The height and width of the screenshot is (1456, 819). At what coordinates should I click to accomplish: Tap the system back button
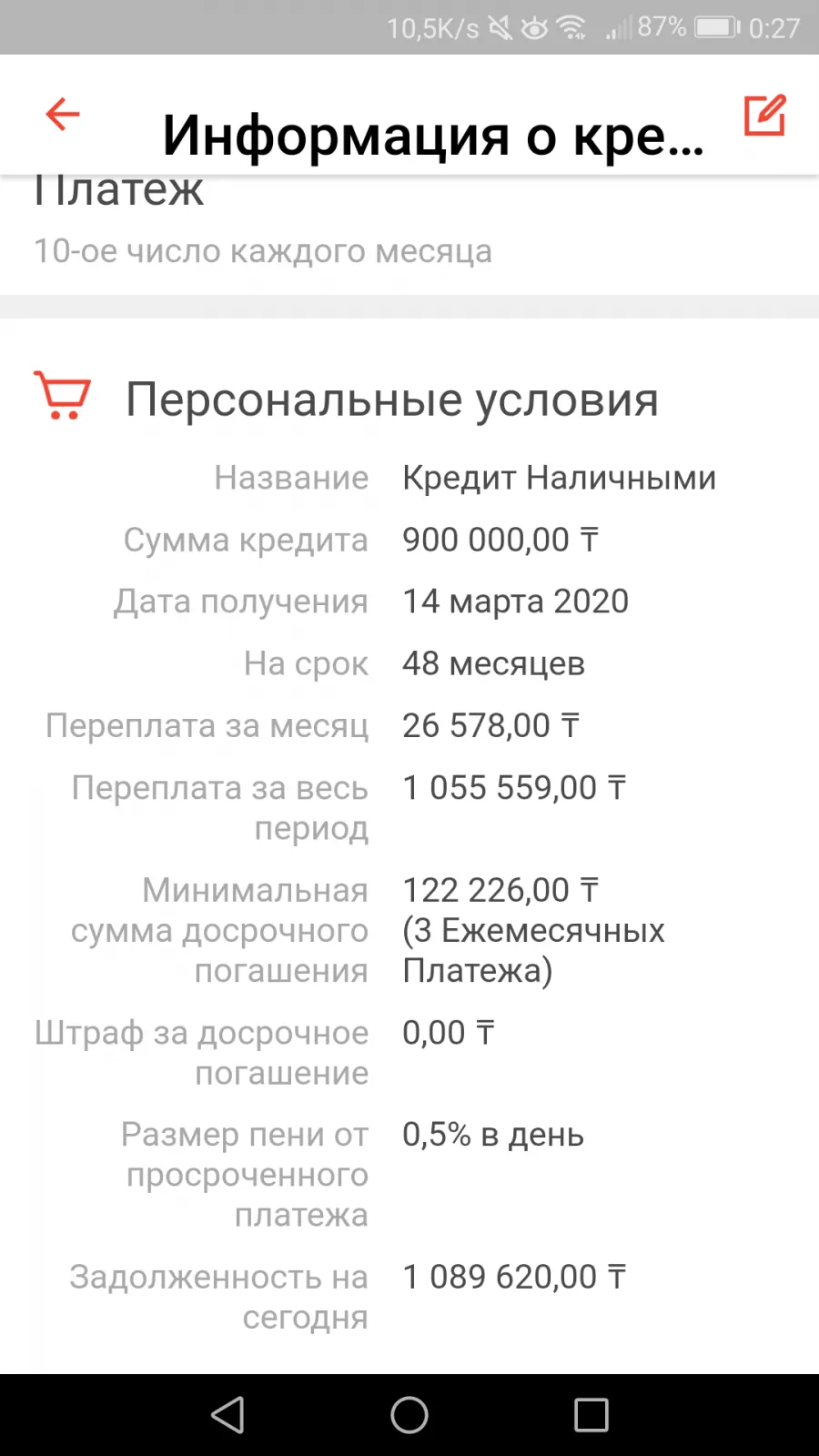coord(227,1415)
